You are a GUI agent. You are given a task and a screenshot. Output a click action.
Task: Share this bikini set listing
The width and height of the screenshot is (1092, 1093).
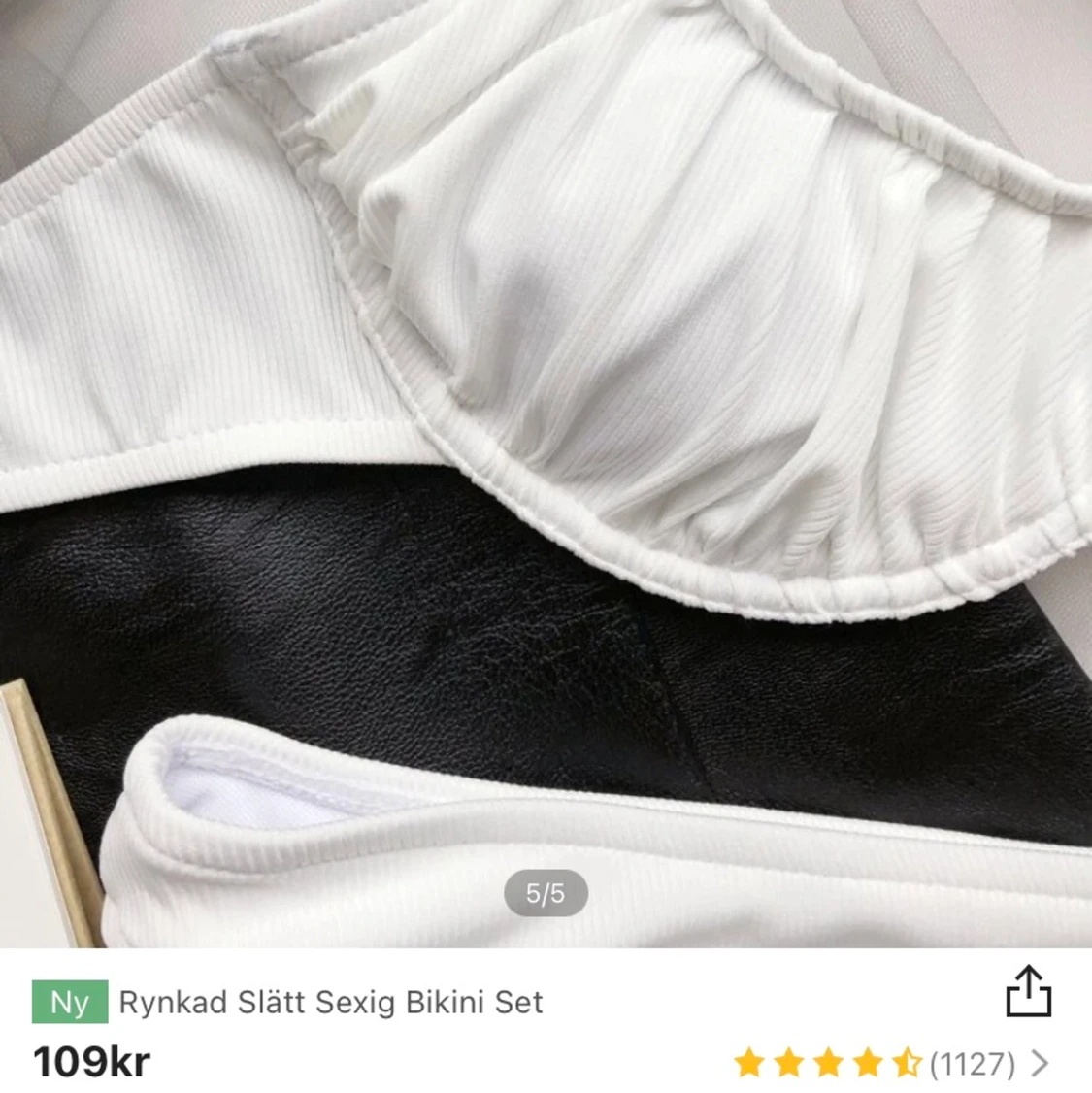(1028, 991)
